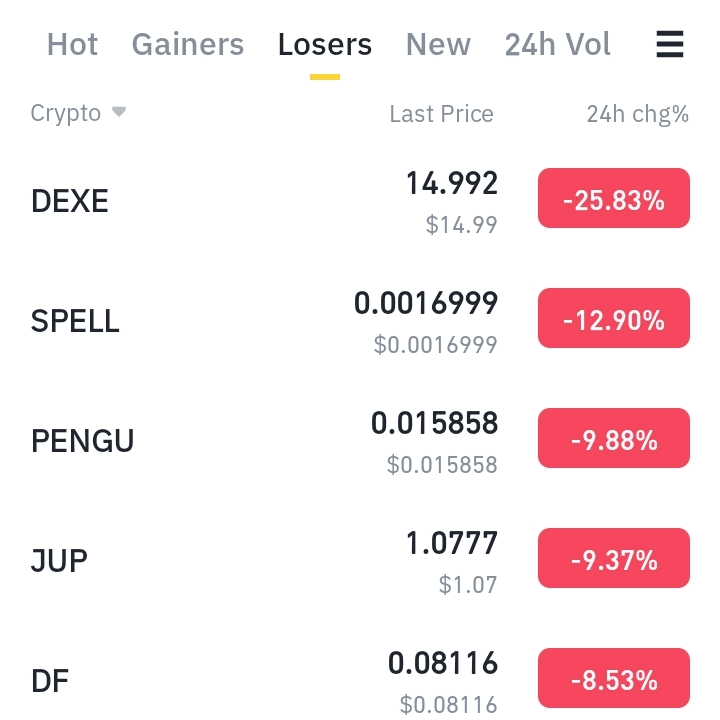
Task: Open the DEXE market row
Action: tap(360, 201)
